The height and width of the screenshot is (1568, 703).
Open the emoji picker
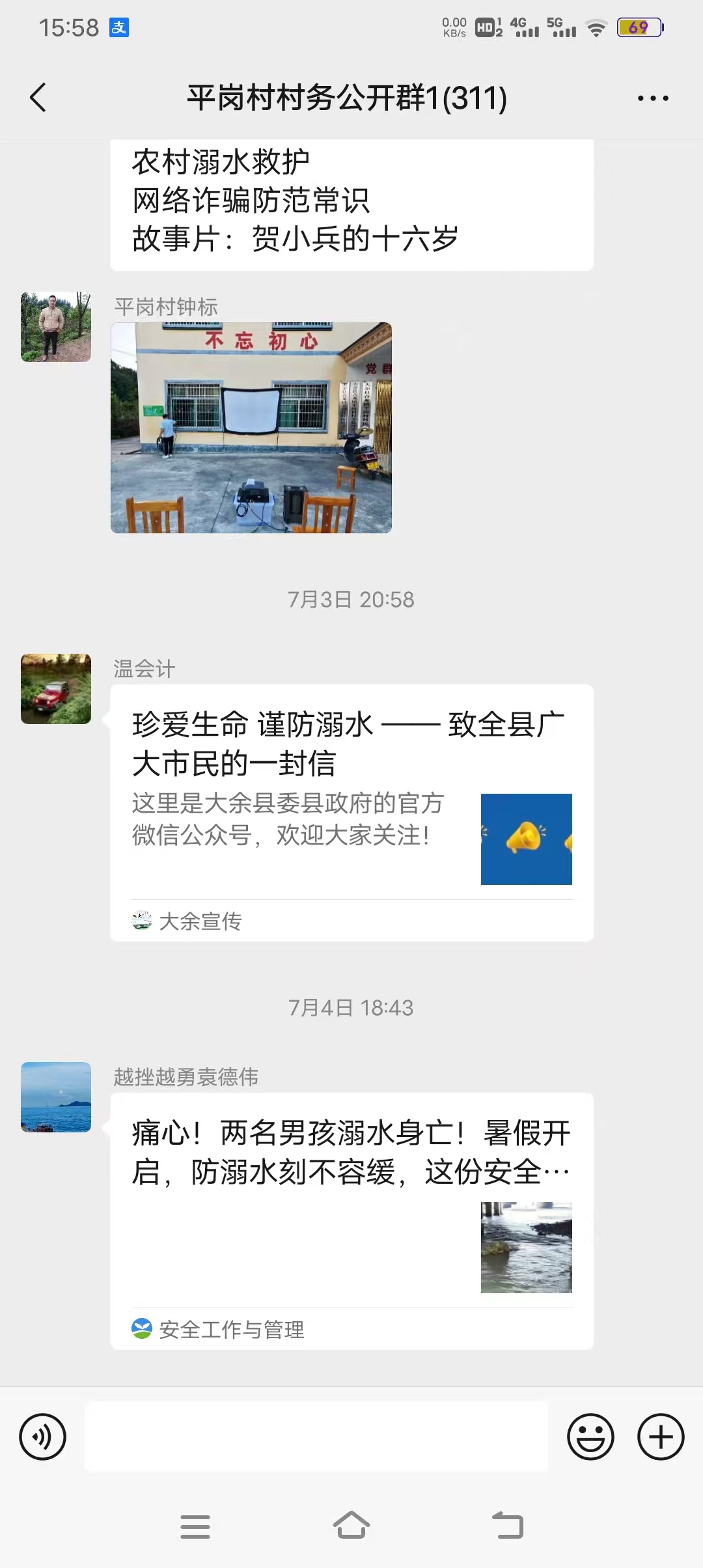coord(590,1436)
